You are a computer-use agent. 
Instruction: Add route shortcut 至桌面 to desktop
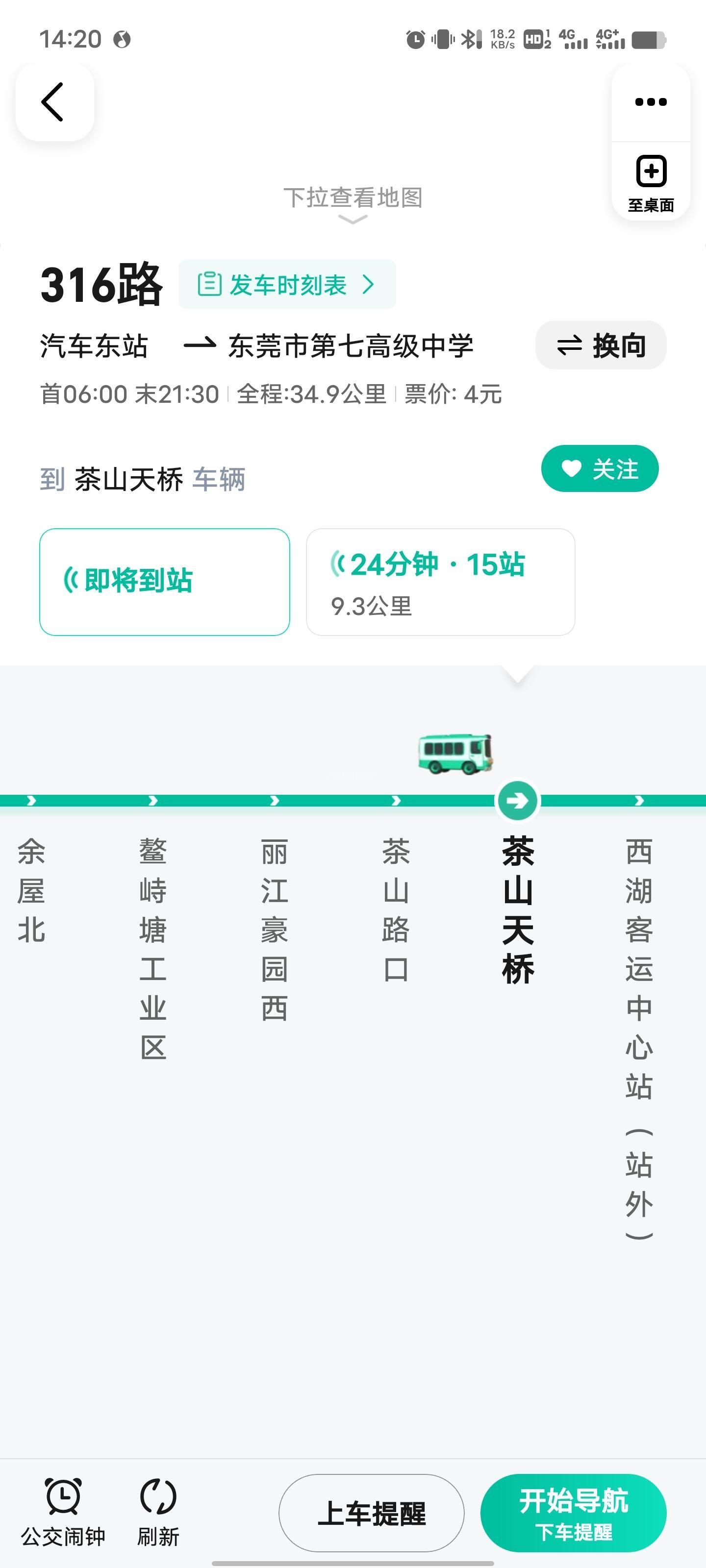651,182
